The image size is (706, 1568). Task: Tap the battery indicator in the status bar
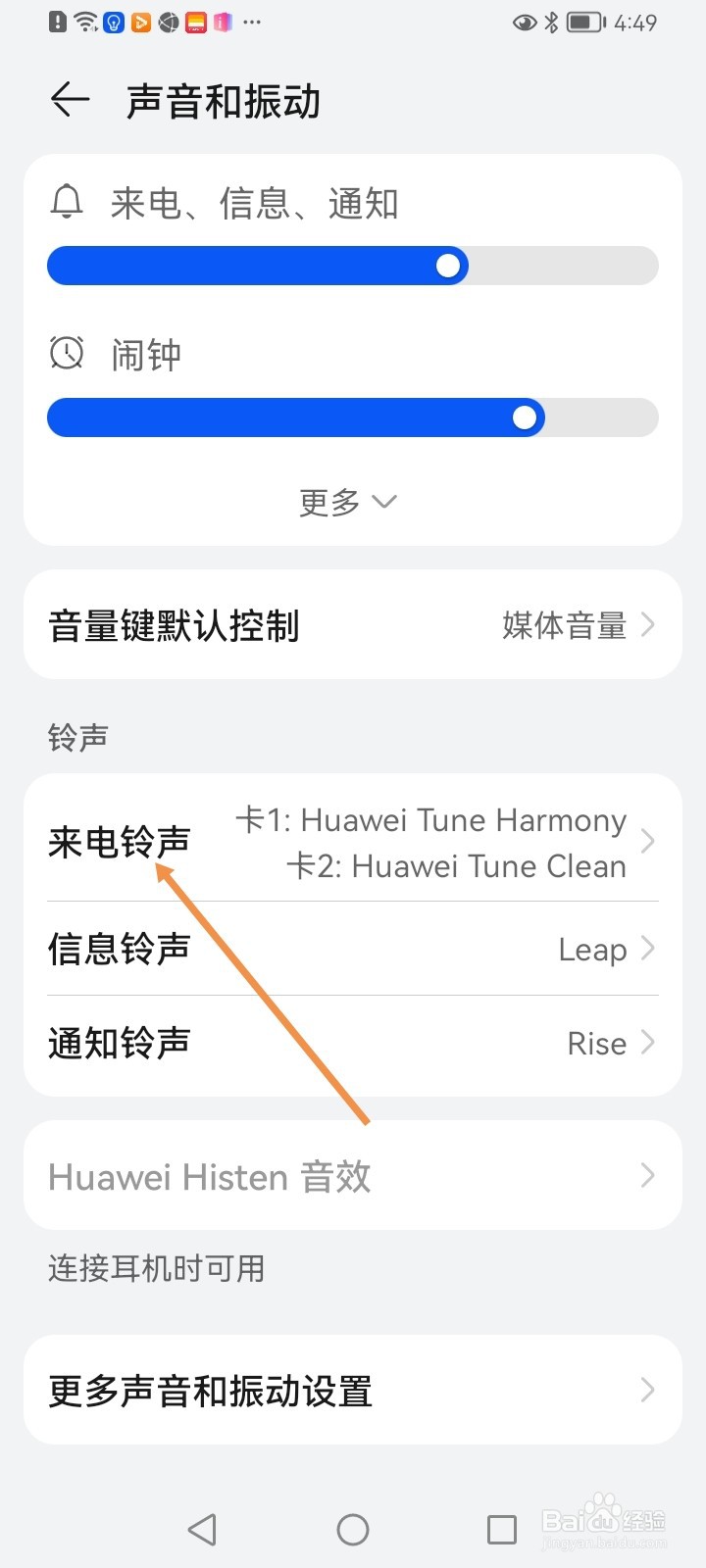pos(585,22)
